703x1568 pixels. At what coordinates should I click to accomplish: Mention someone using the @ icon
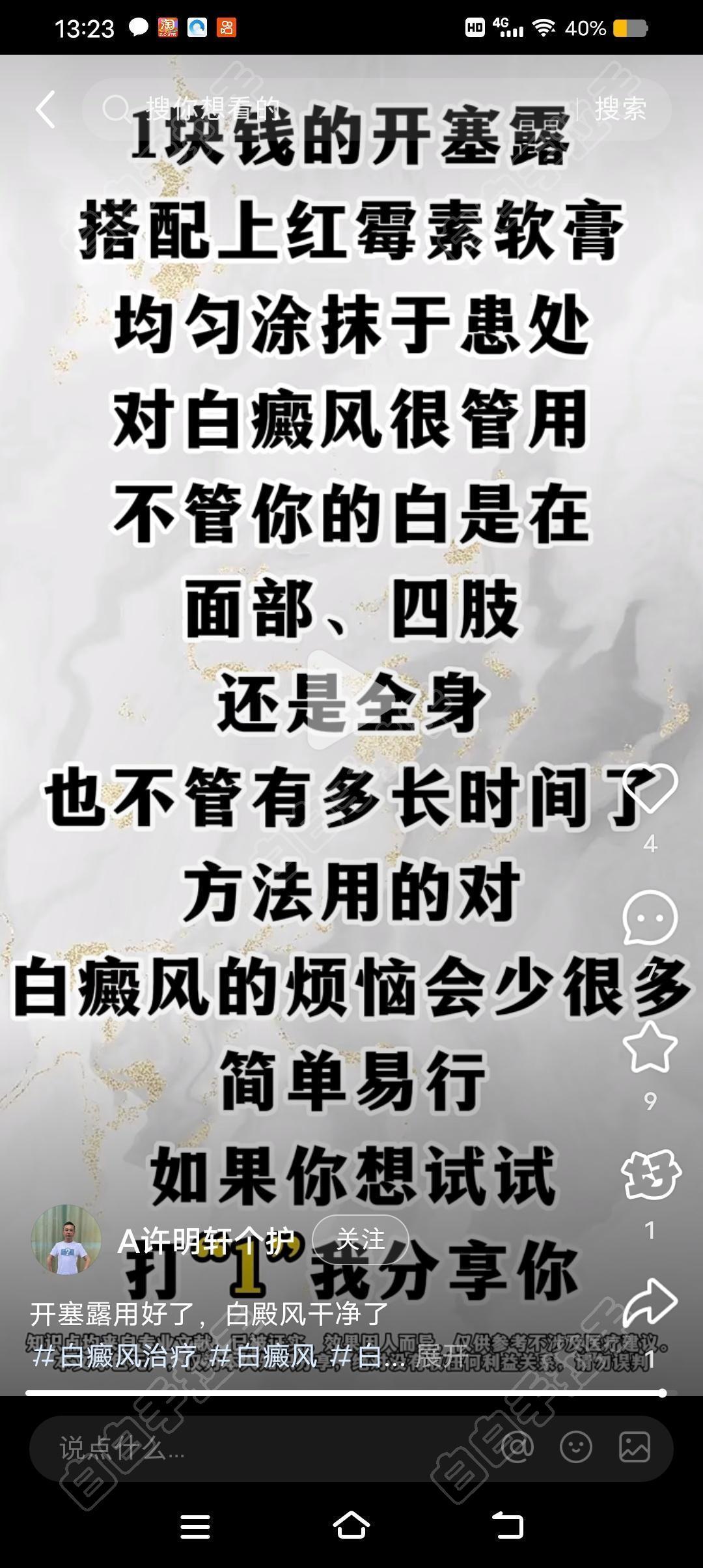[517, 1448]
